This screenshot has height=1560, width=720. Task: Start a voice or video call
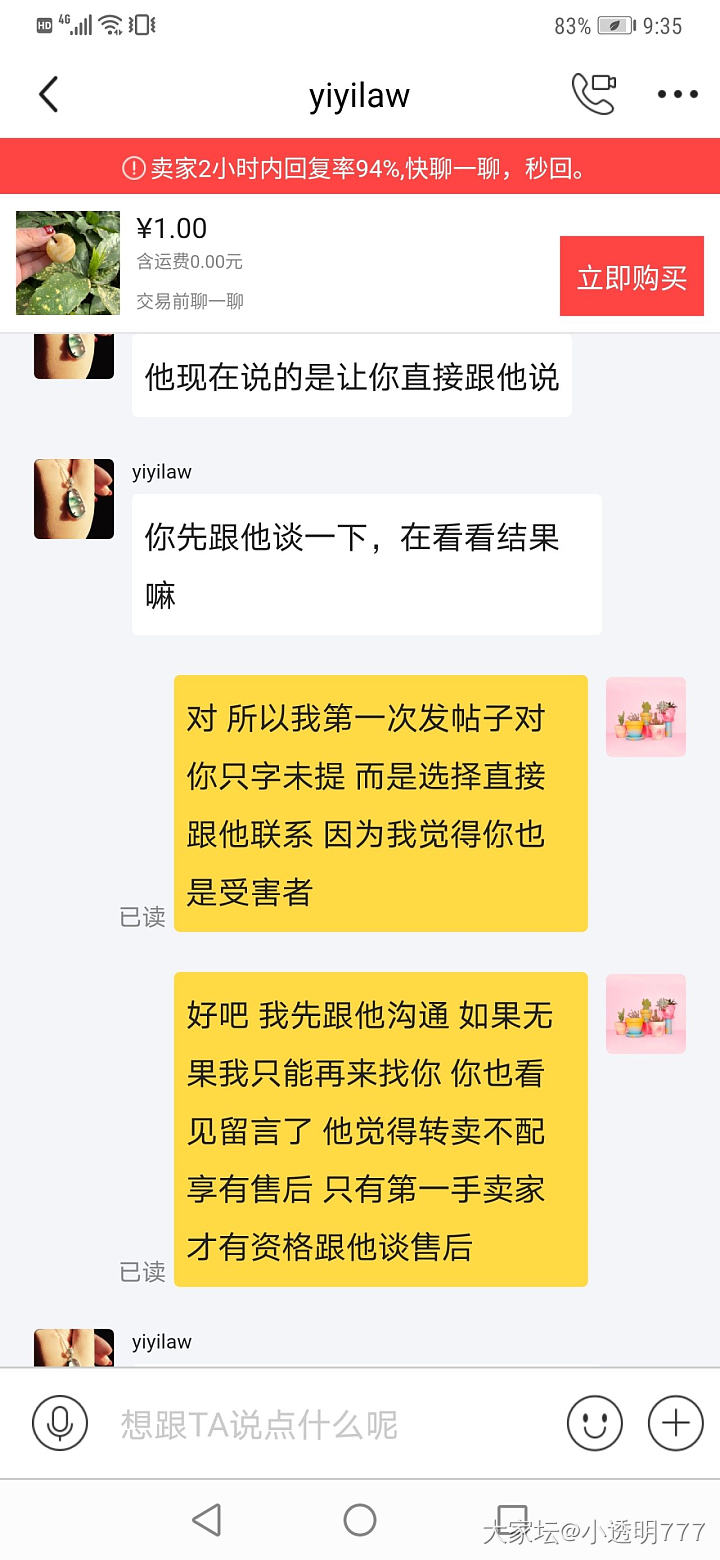593,94
